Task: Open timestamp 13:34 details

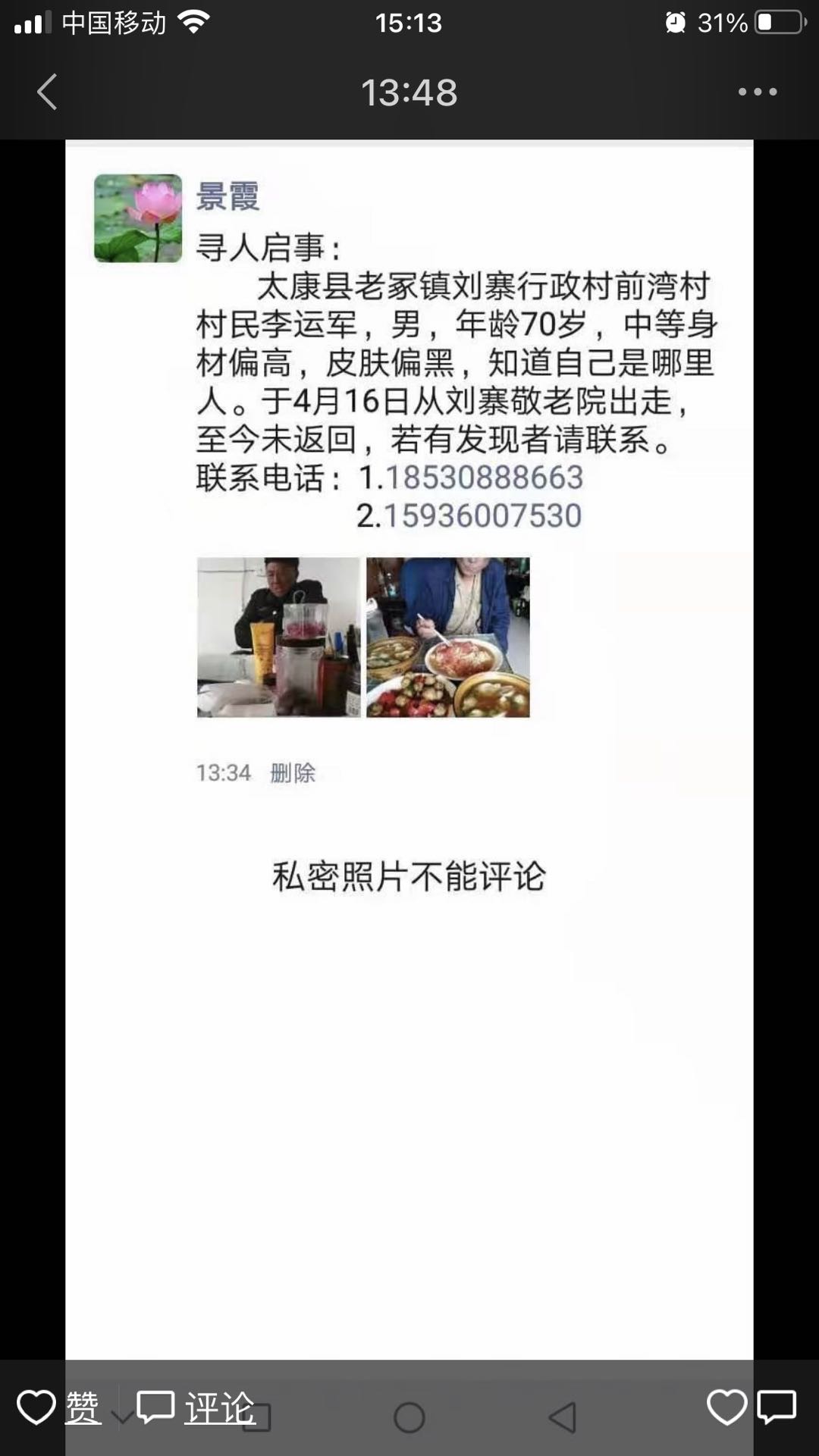Action: coord(225,773)
